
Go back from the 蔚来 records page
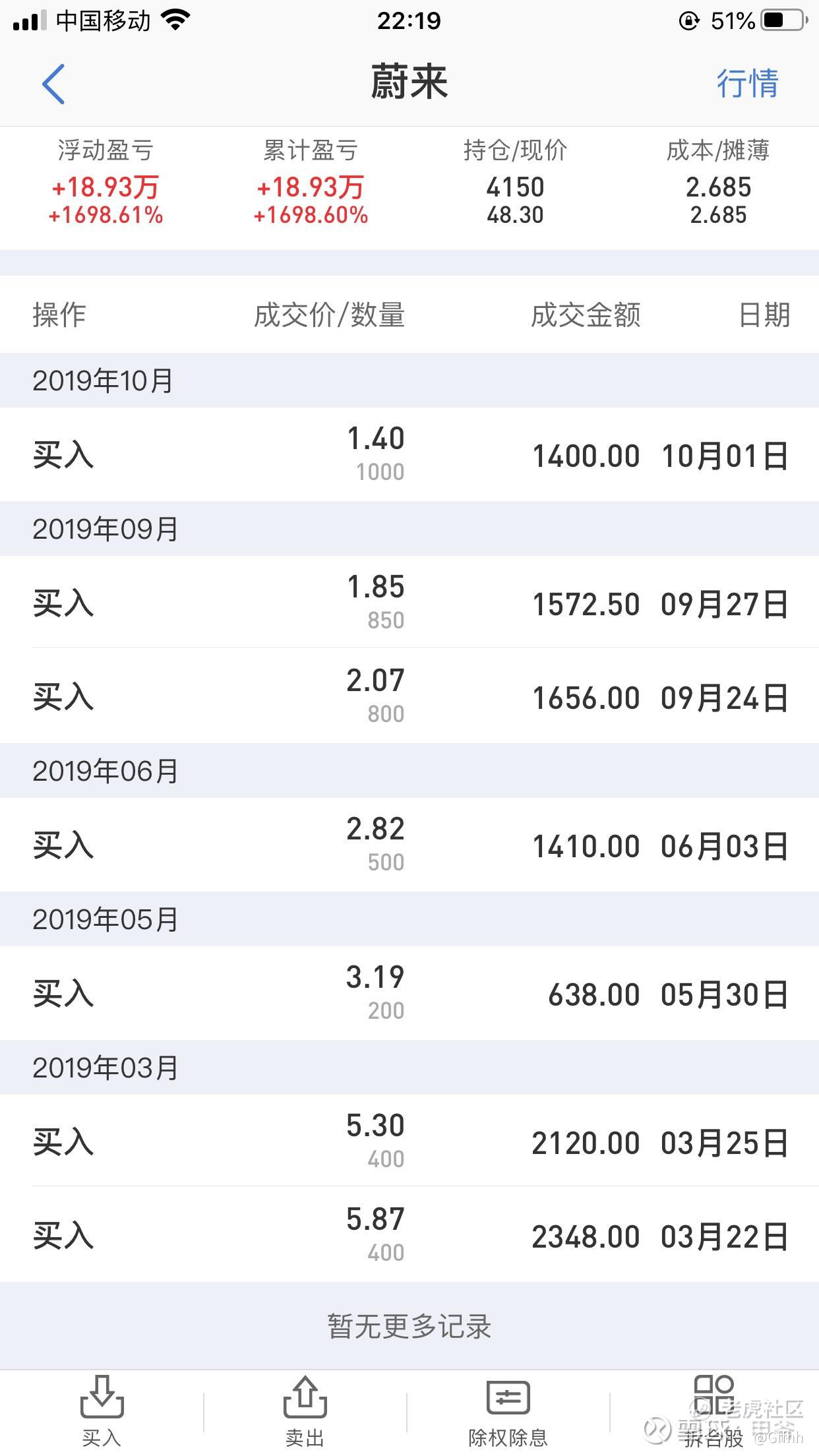[x=53, y=84]
